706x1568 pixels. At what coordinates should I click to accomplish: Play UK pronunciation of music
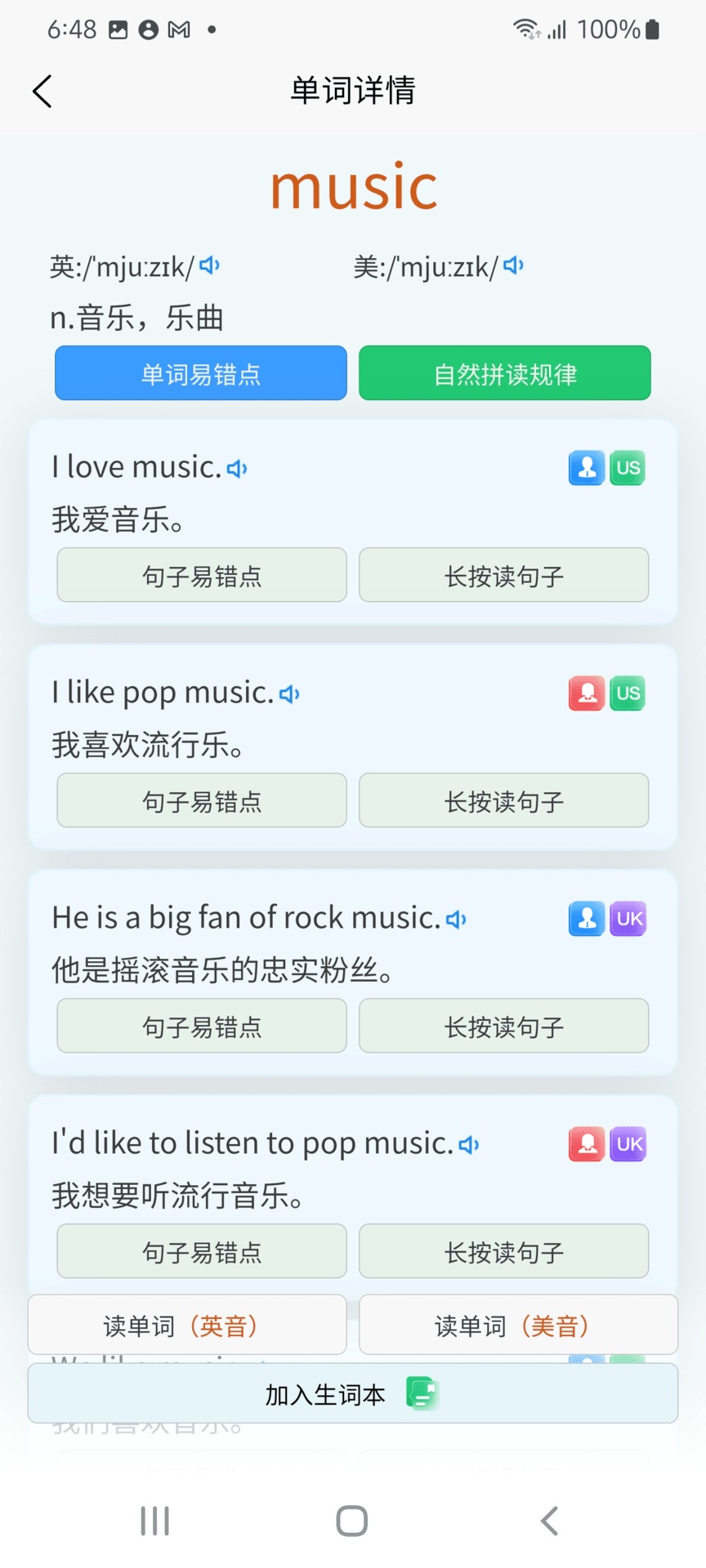pyautogui.click(x=208, y=265)
